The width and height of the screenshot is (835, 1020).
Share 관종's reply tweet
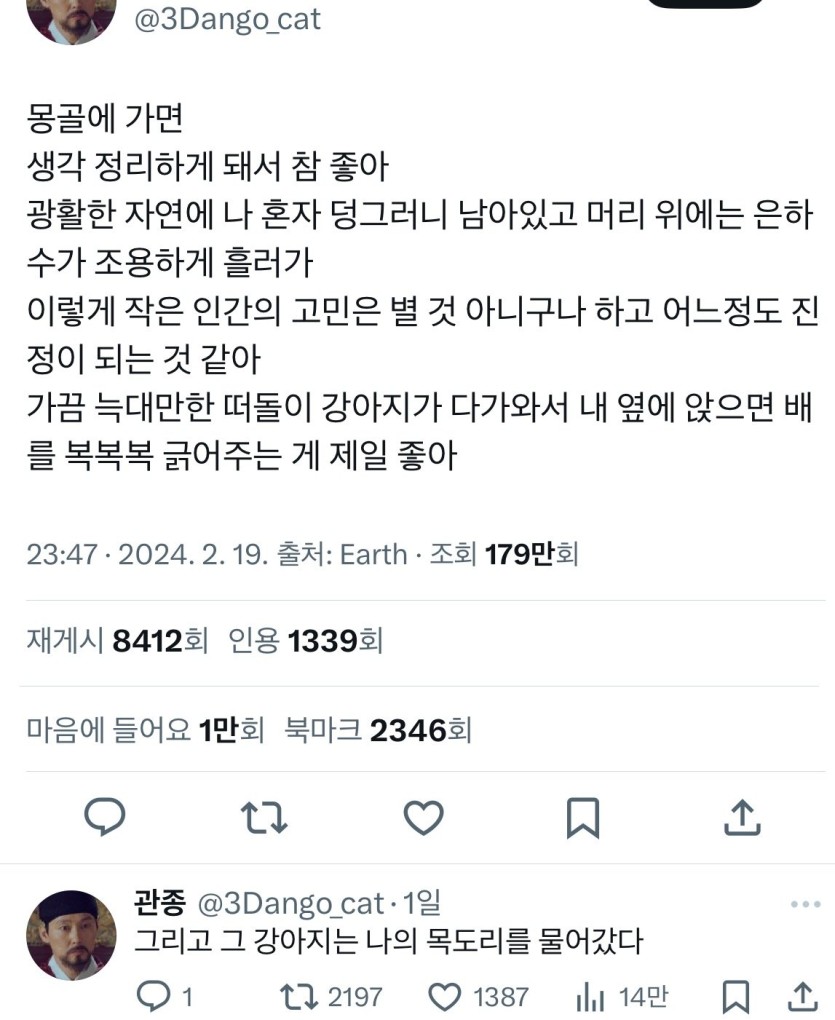(803, 996)
